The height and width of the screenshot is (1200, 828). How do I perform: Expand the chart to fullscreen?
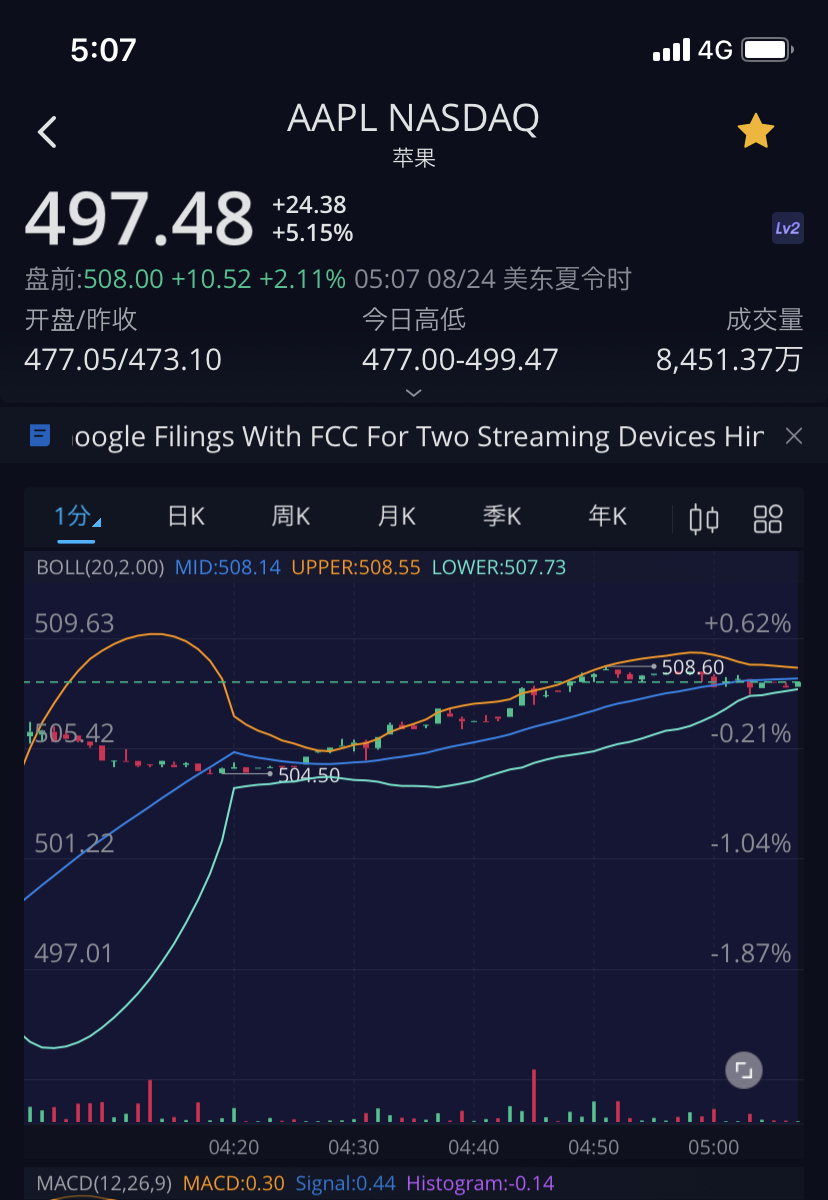click(x=743, y=1071)
